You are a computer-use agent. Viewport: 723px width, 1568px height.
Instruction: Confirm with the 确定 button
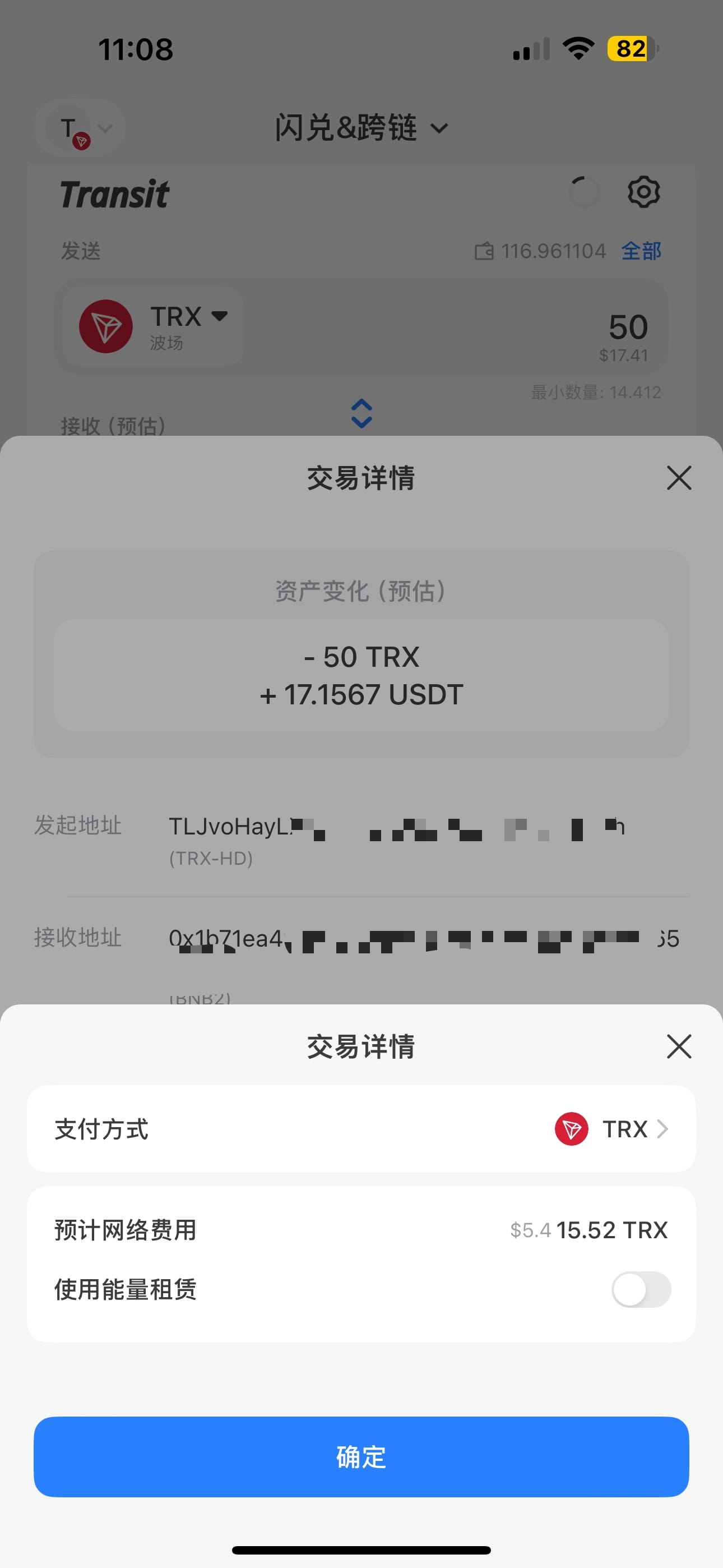point(361,1456)
